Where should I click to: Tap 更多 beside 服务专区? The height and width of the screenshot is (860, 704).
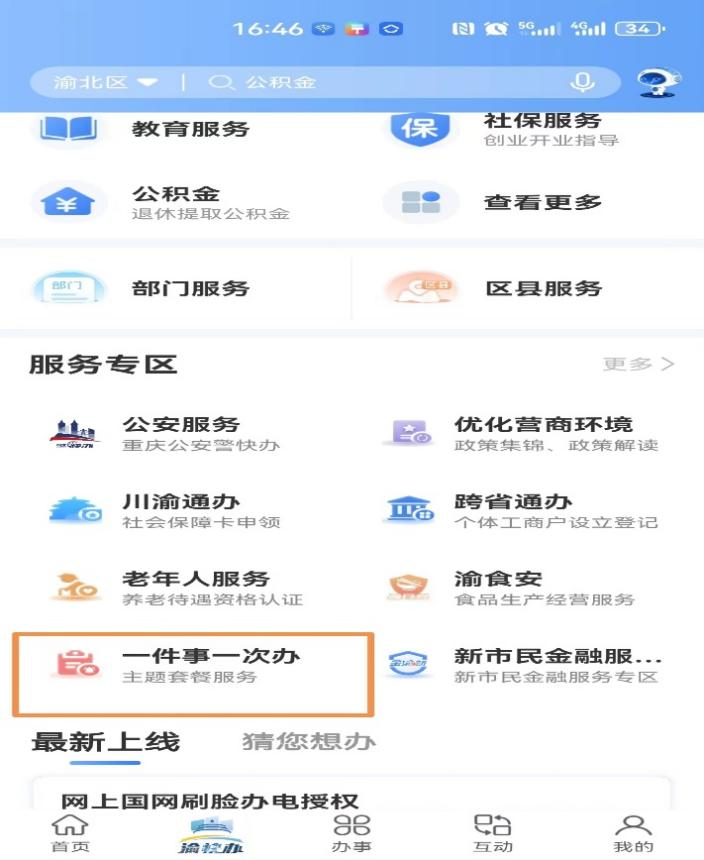click(638, 364)
